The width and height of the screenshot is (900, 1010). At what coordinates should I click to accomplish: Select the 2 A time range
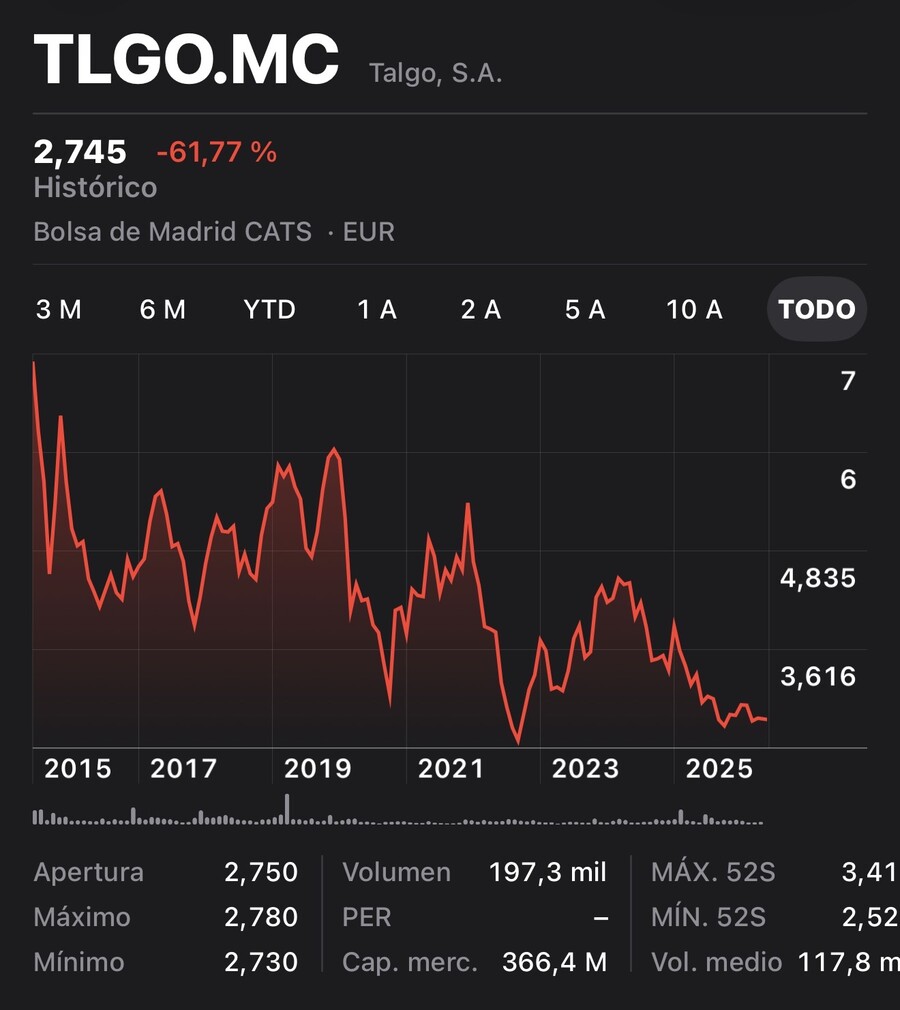click(481, 310)
